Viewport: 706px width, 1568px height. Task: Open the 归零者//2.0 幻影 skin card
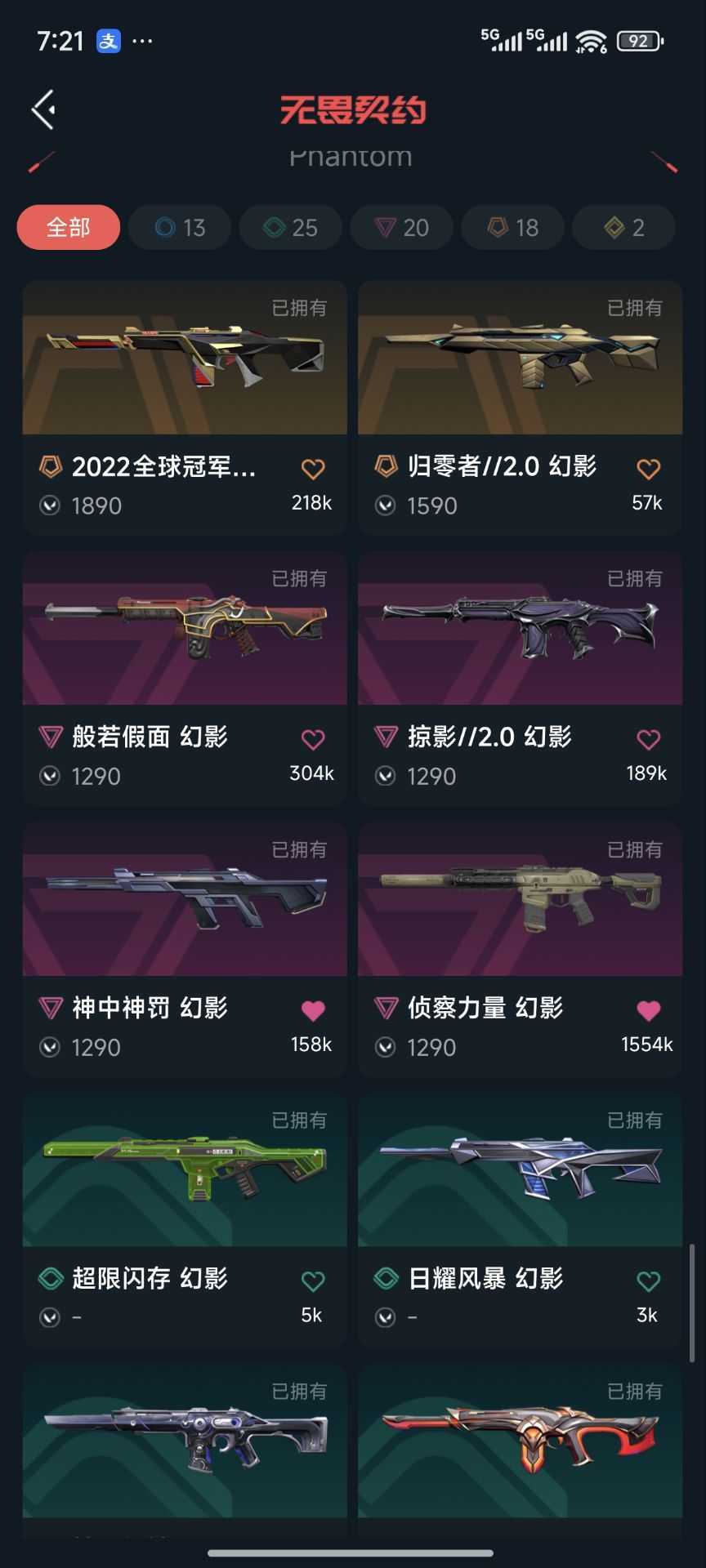click(520, 359)
